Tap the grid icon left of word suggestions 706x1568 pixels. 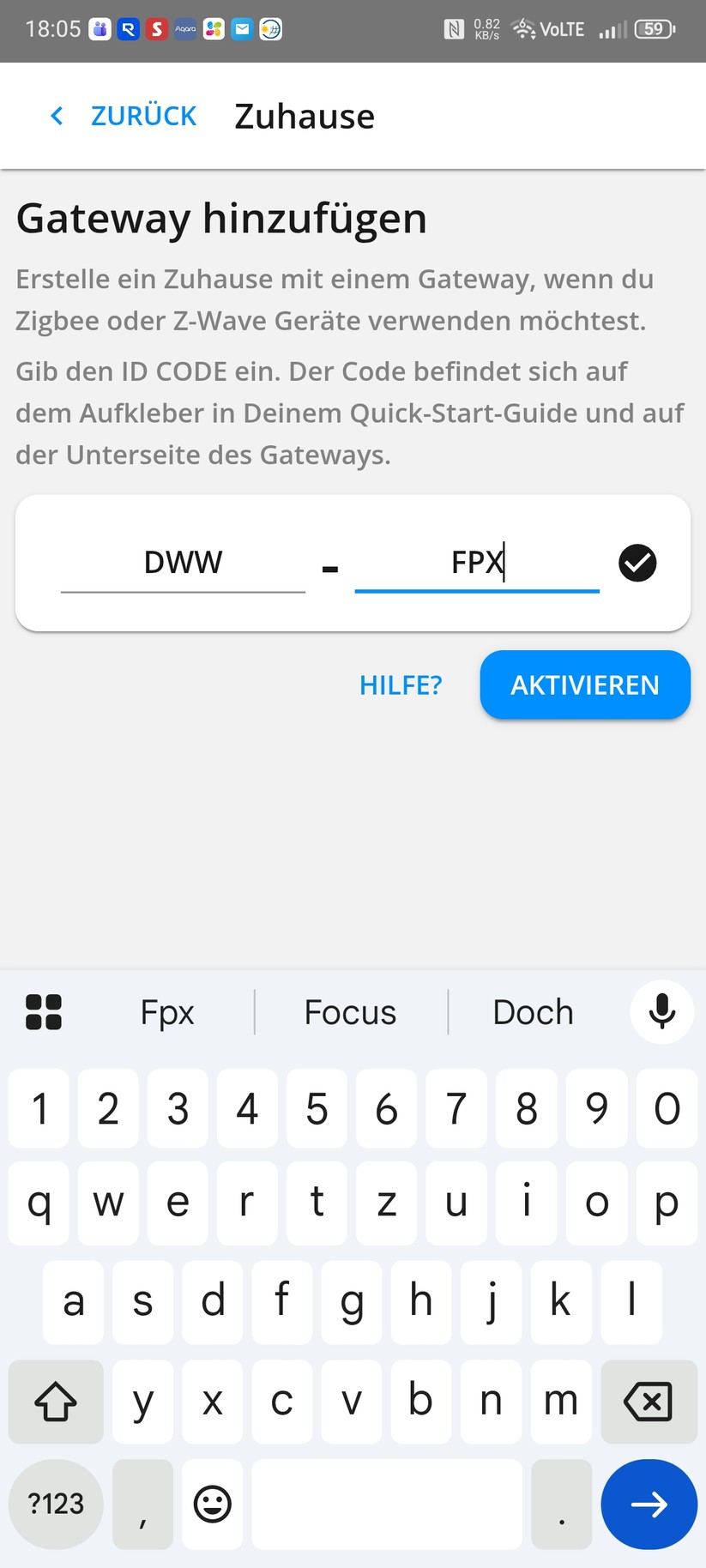pos(42,1012)
